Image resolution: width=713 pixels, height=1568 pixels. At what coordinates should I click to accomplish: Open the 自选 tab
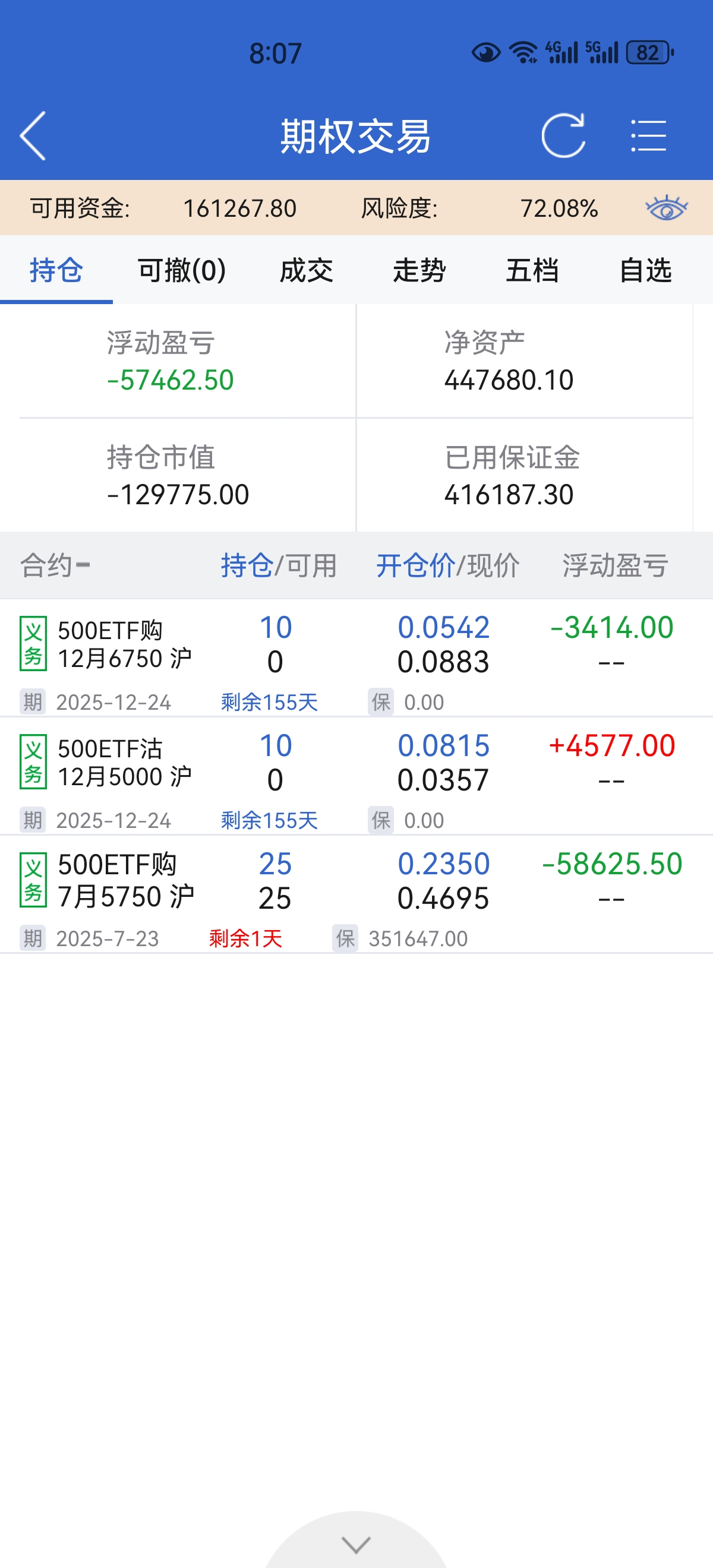coord(645,270)
